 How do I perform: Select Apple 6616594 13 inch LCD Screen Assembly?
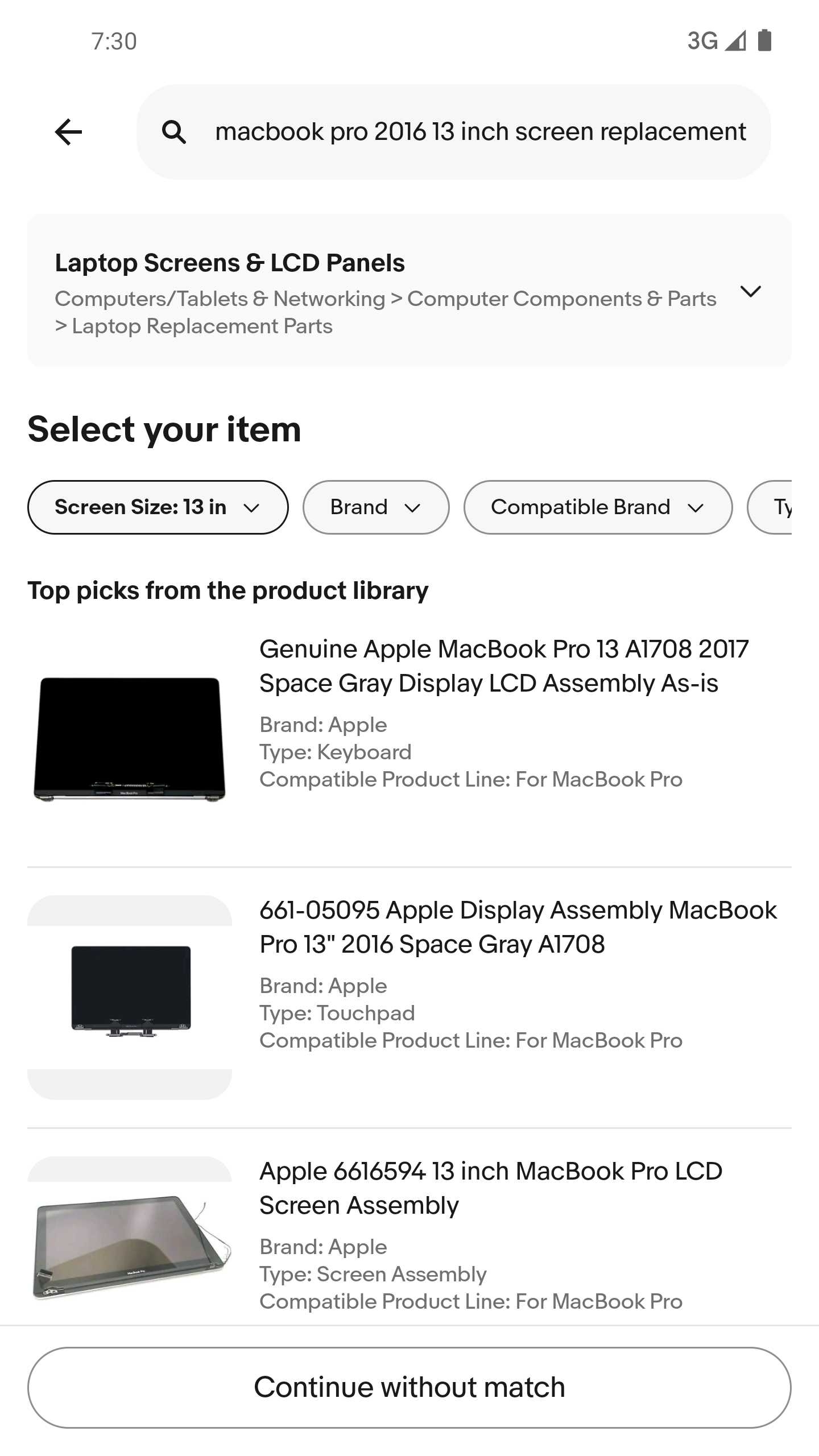[x=490, y=1188]
